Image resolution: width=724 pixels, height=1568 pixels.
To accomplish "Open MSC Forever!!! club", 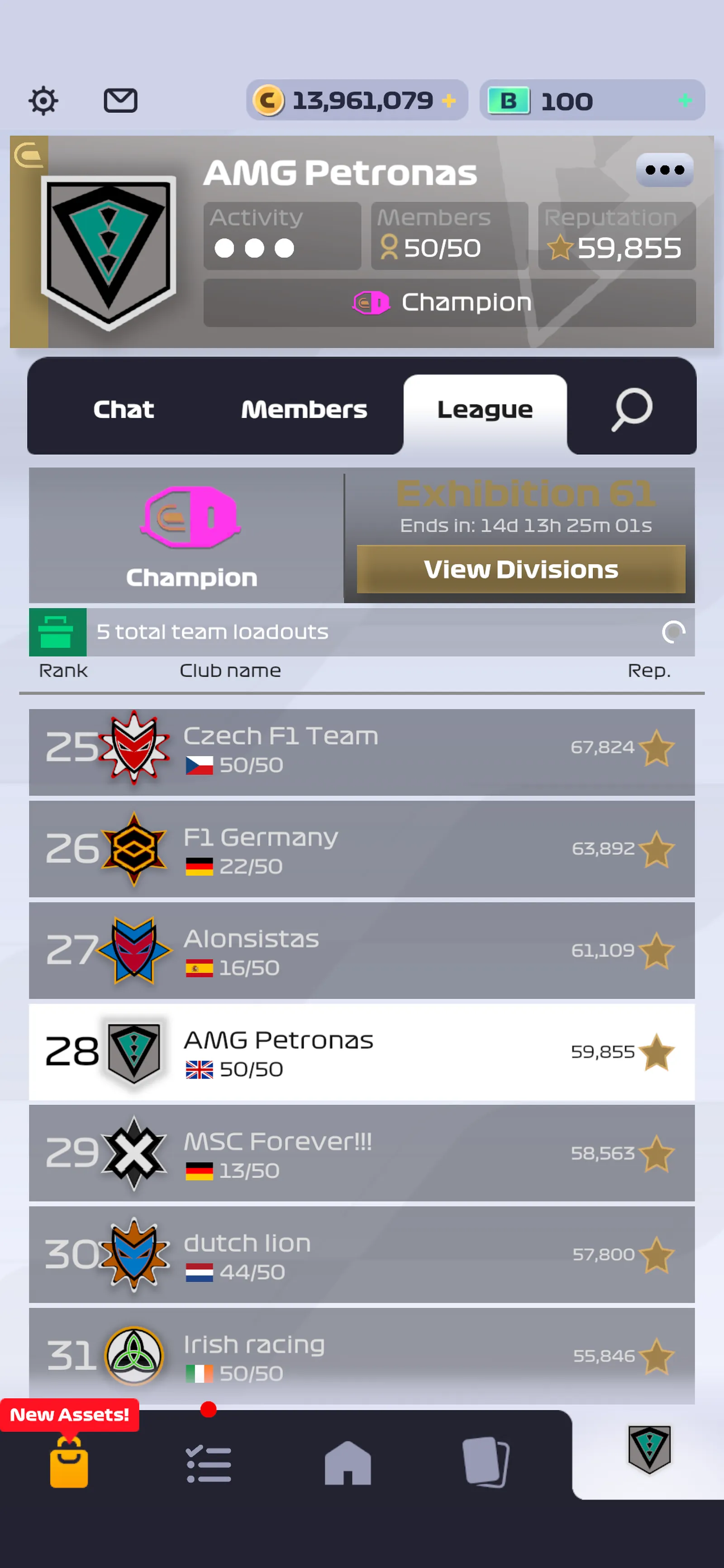I will click(362, 1154).
